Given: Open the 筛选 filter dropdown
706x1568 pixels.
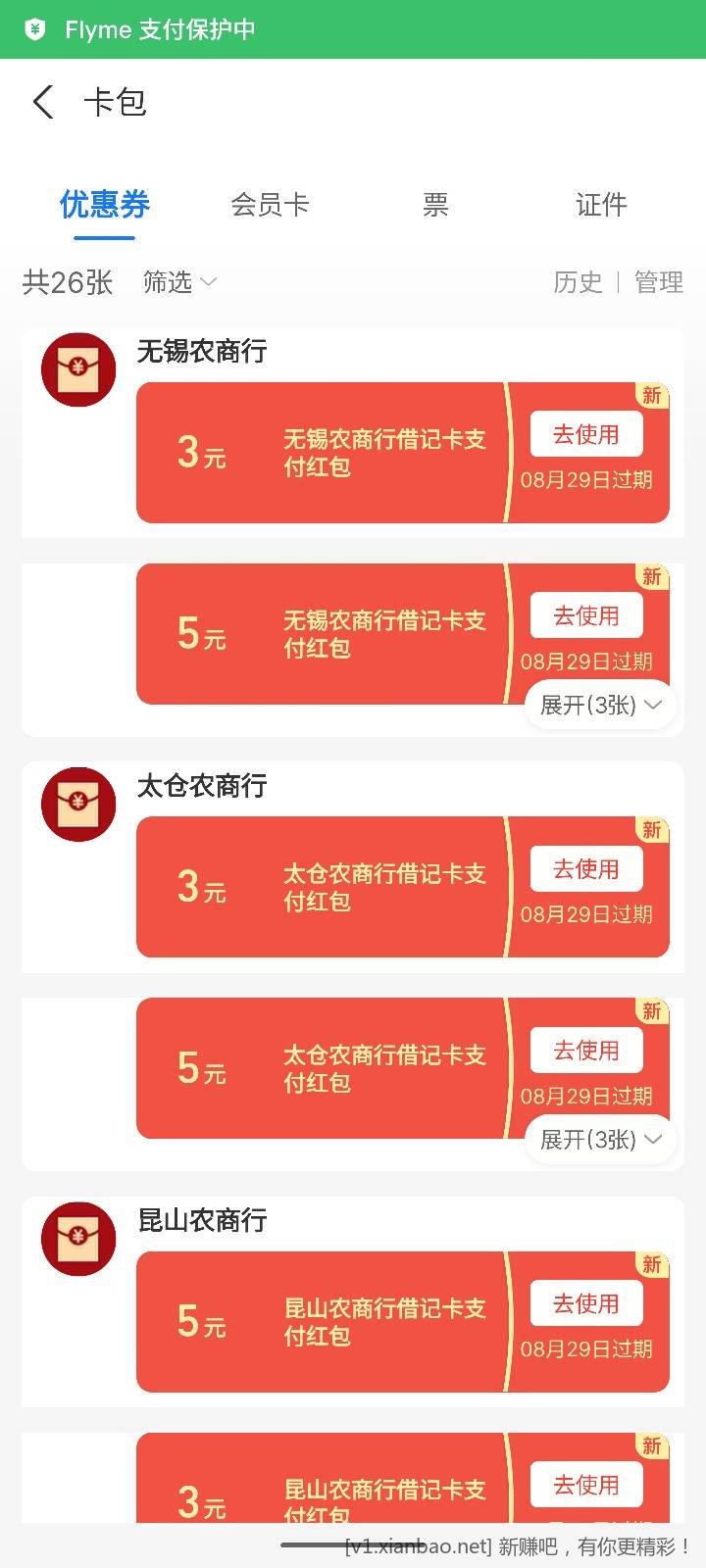Looking at the screenshot, I should coord(179,282).
